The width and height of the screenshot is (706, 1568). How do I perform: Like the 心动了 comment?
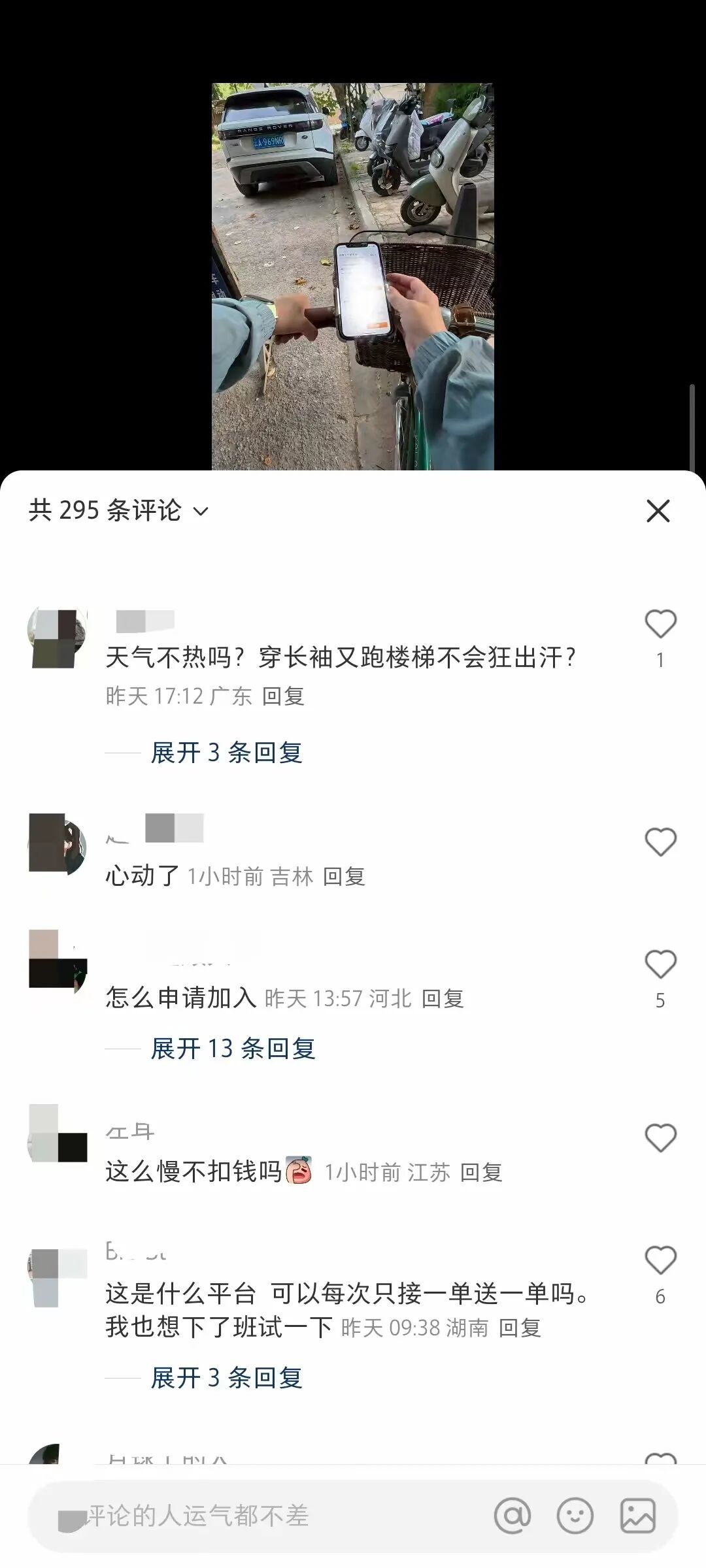tap(660, 842)
